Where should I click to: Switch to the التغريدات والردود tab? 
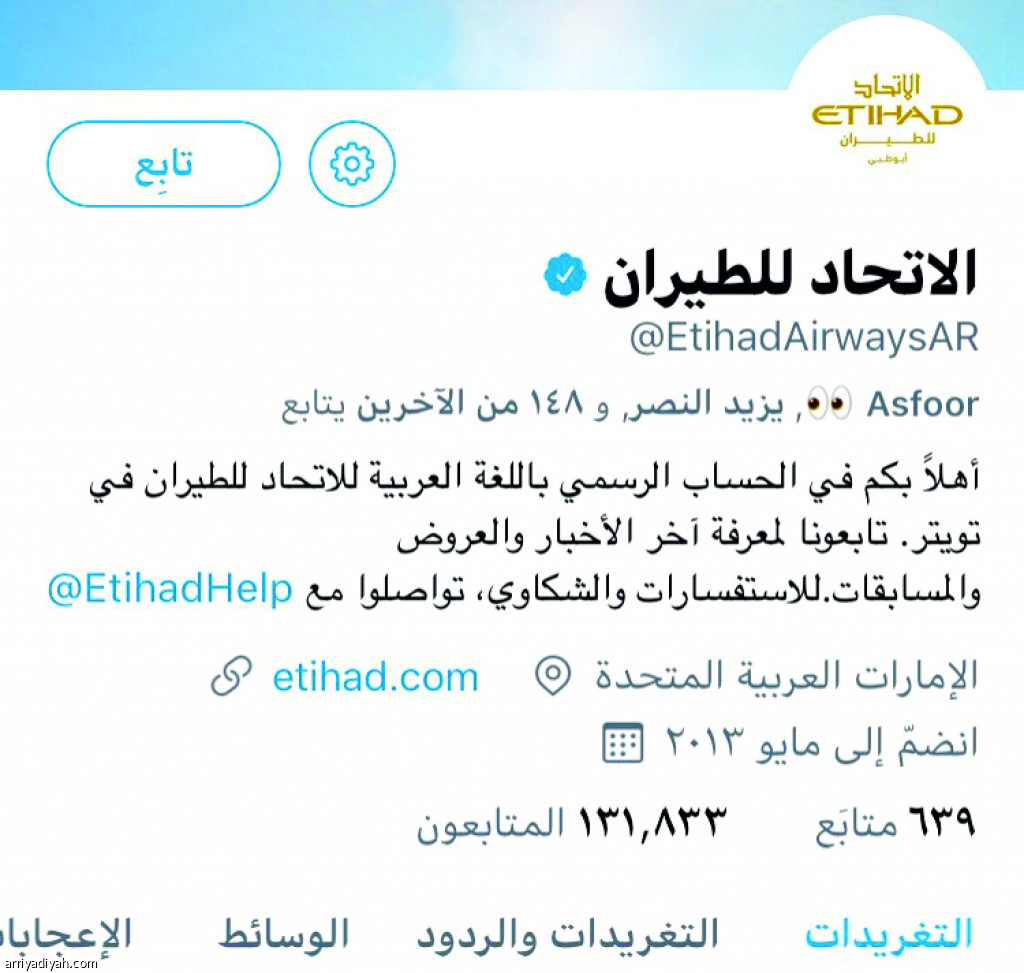(x=567, y=933)
